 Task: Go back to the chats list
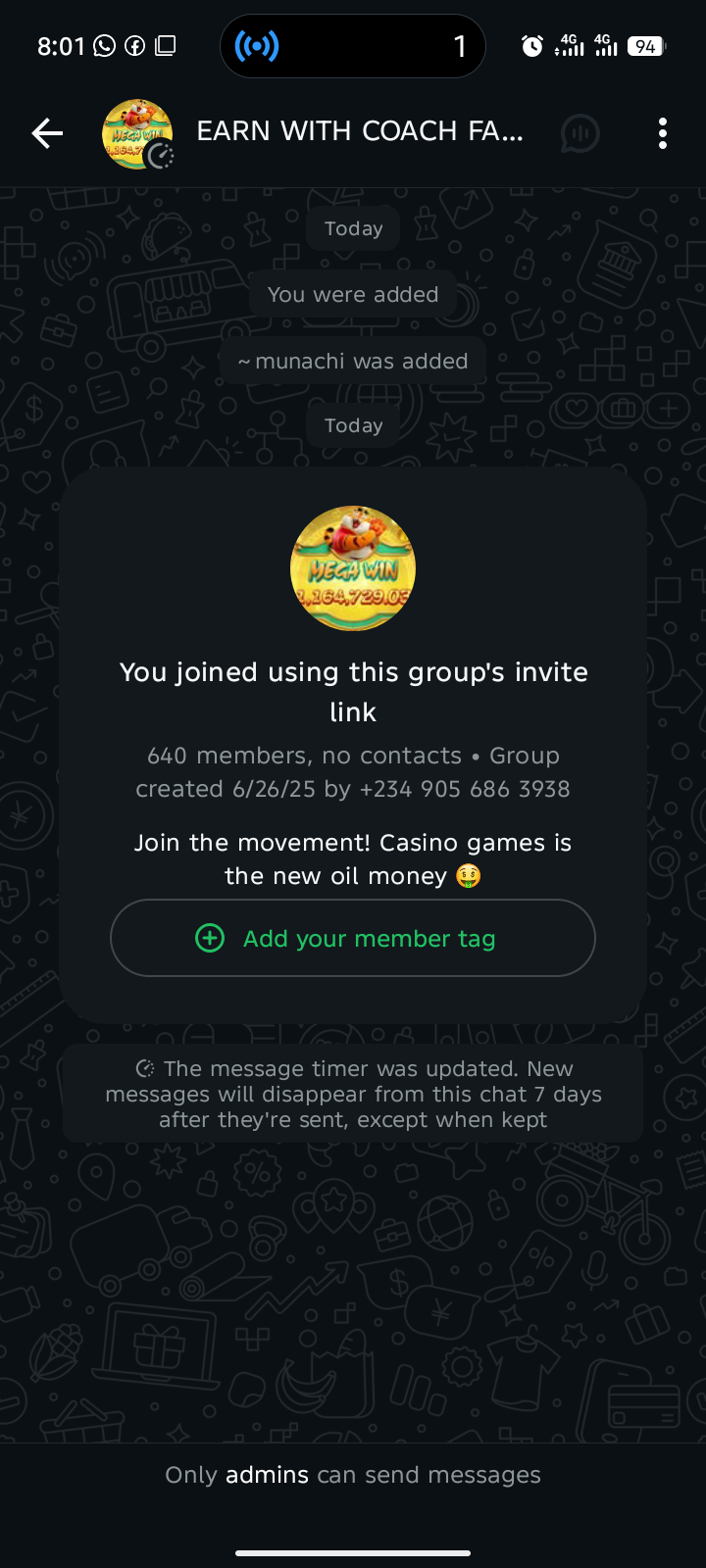pyautogui.click(x=46, y=133)
